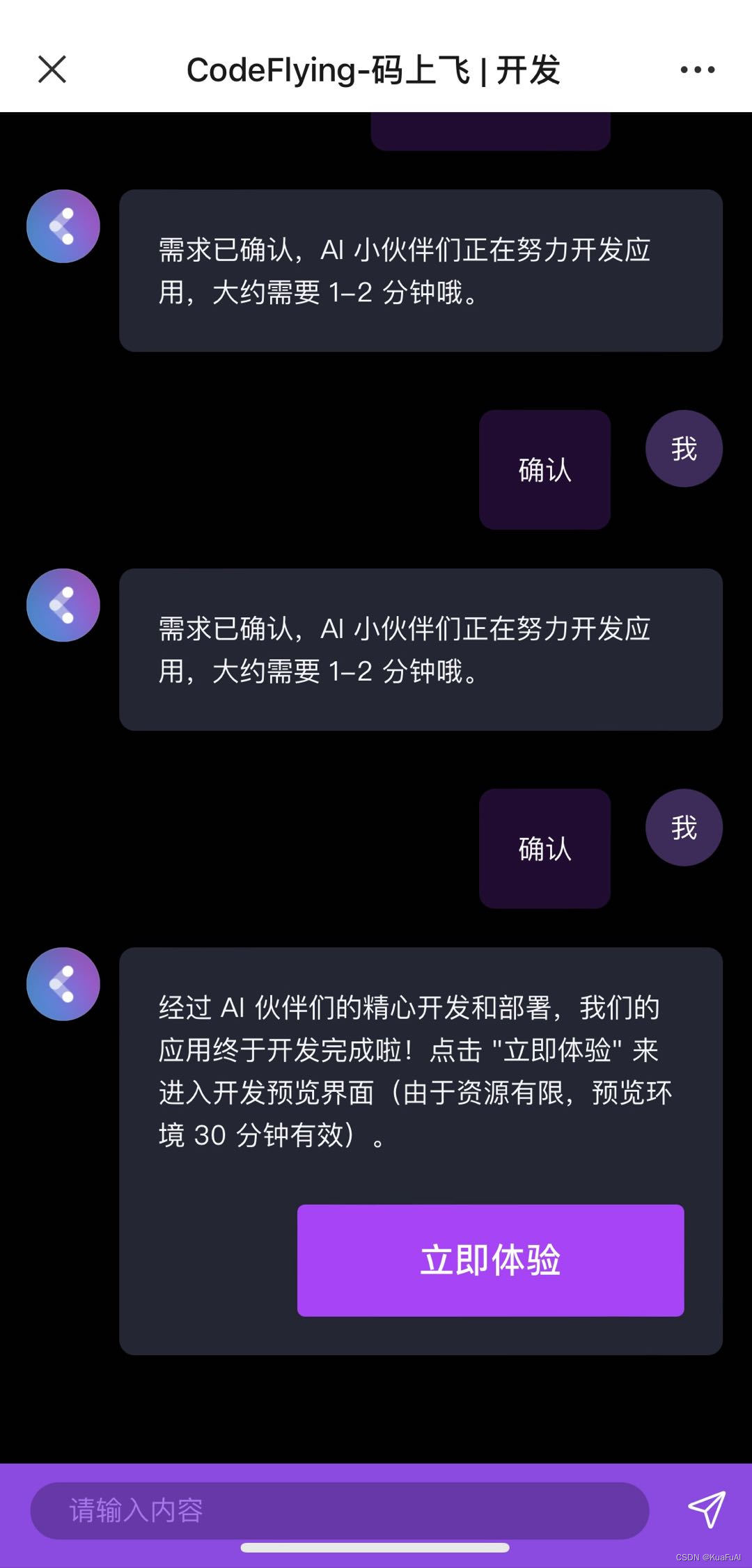Click the title 'CodeFlying-码上飞 | 开发'
752x1568 pixels.
pos(373,70)
